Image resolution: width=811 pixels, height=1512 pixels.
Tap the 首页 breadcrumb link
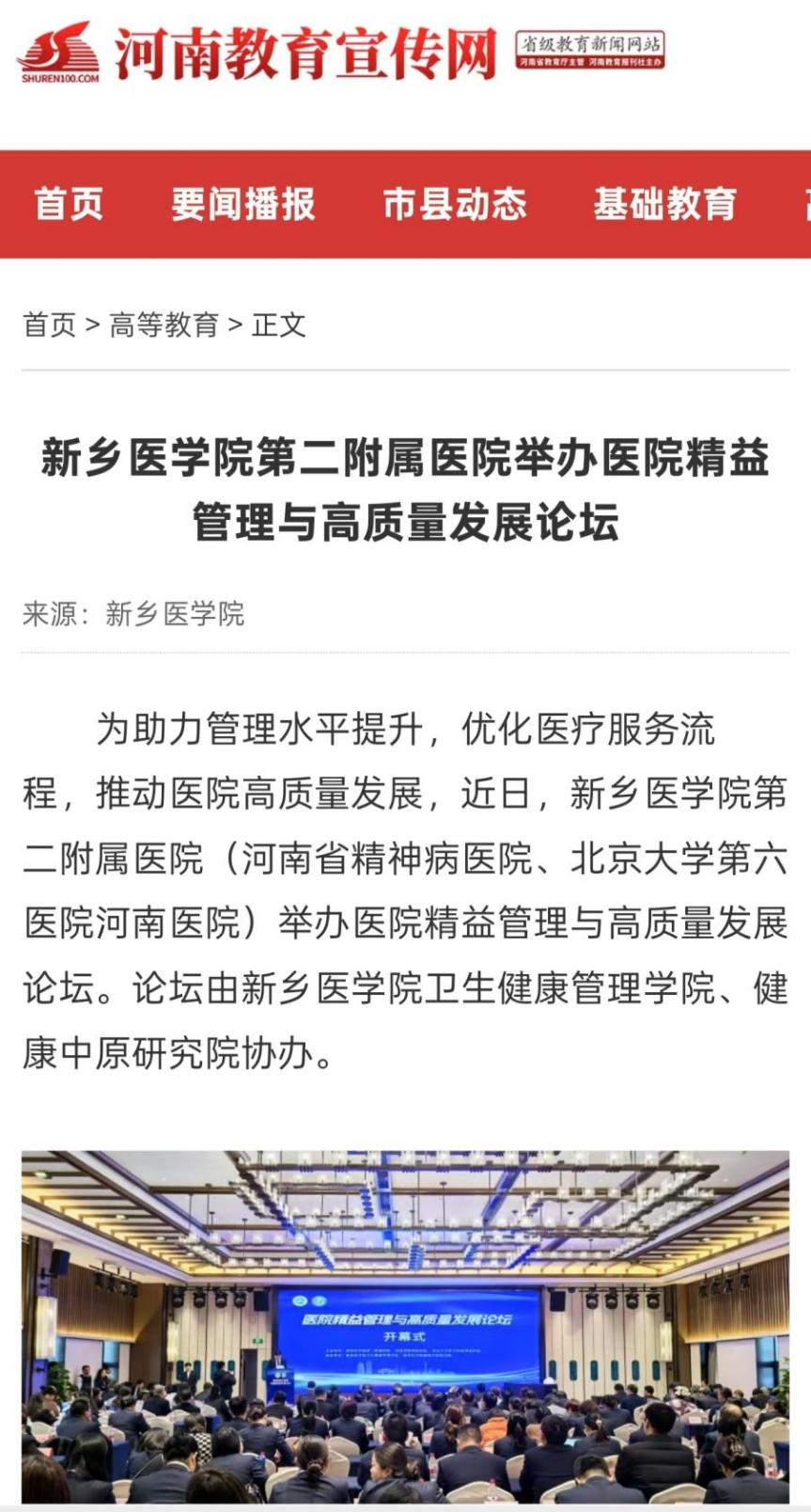(x=49, y=325)
